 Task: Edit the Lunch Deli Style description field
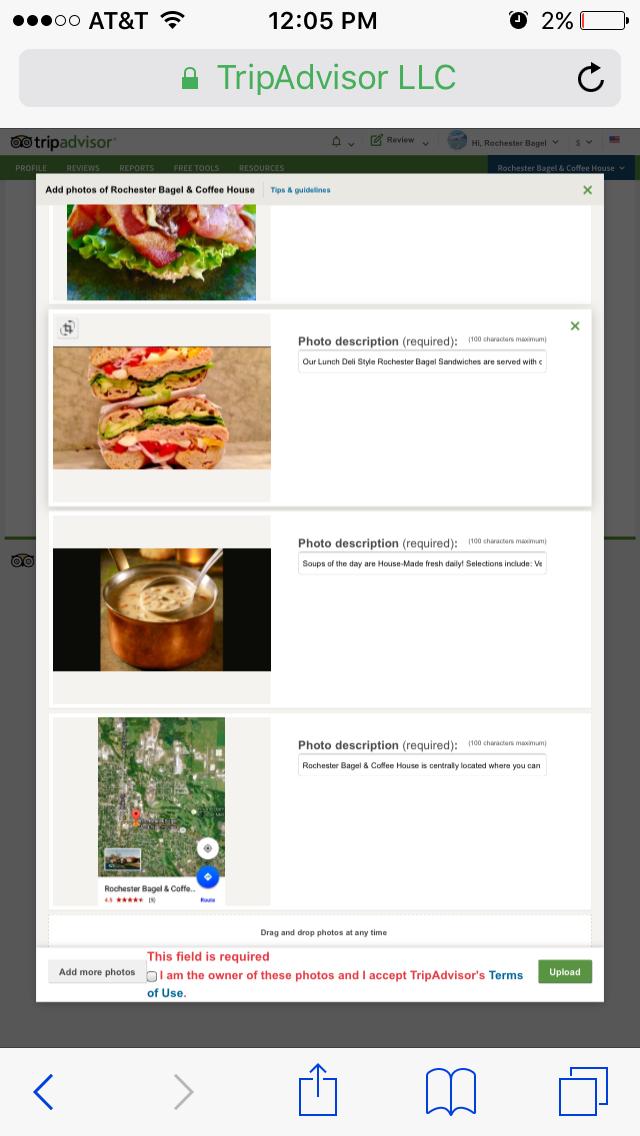(x=422, y=362)
